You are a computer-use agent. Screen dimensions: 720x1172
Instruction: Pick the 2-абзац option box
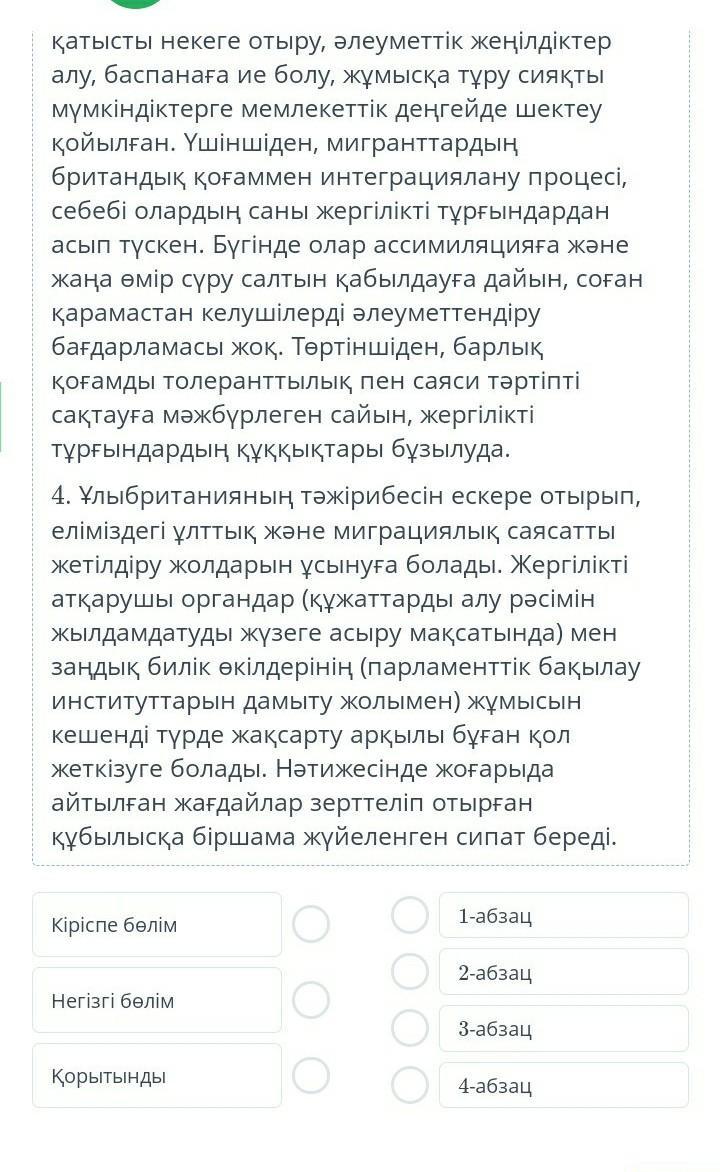click(563, 971)
